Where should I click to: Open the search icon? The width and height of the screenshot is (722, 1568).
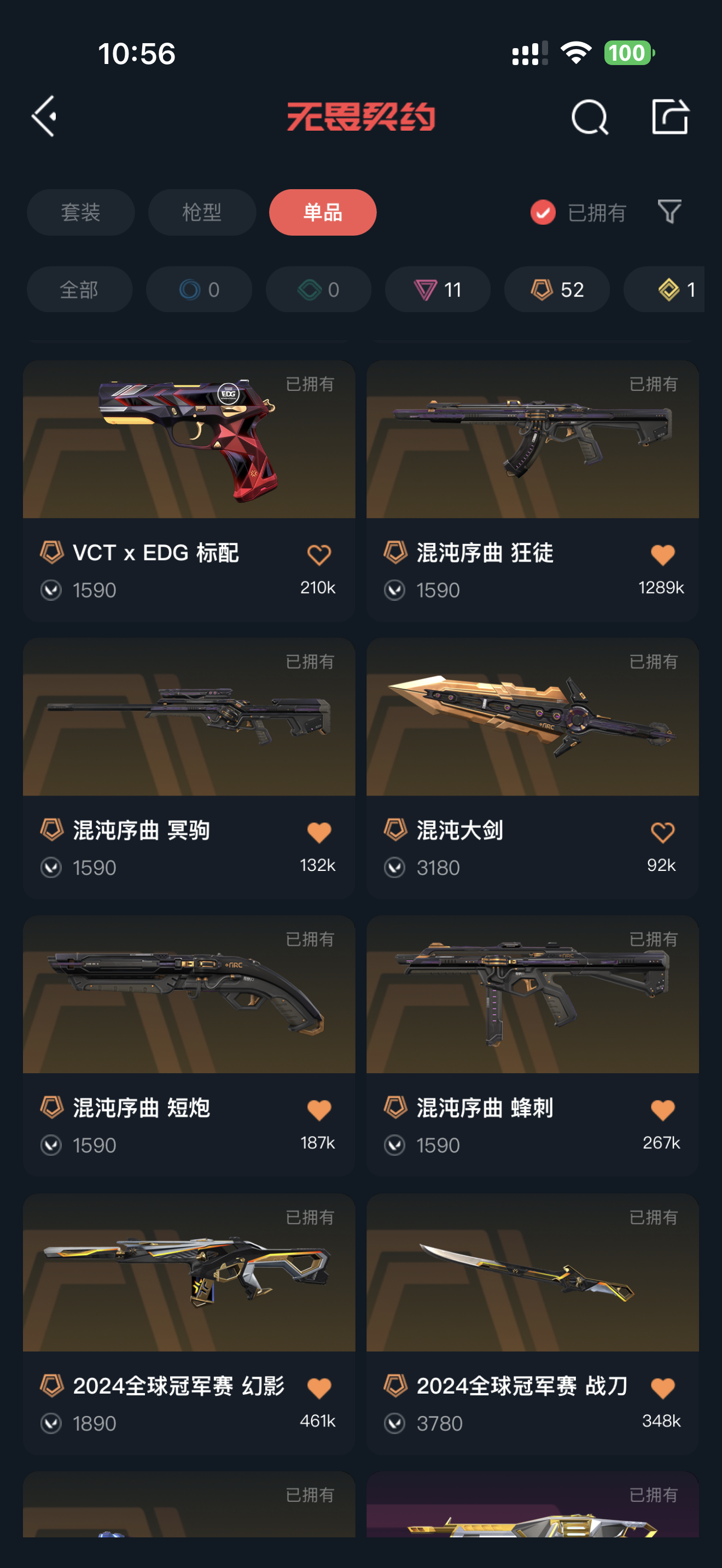tap(589, 117)
